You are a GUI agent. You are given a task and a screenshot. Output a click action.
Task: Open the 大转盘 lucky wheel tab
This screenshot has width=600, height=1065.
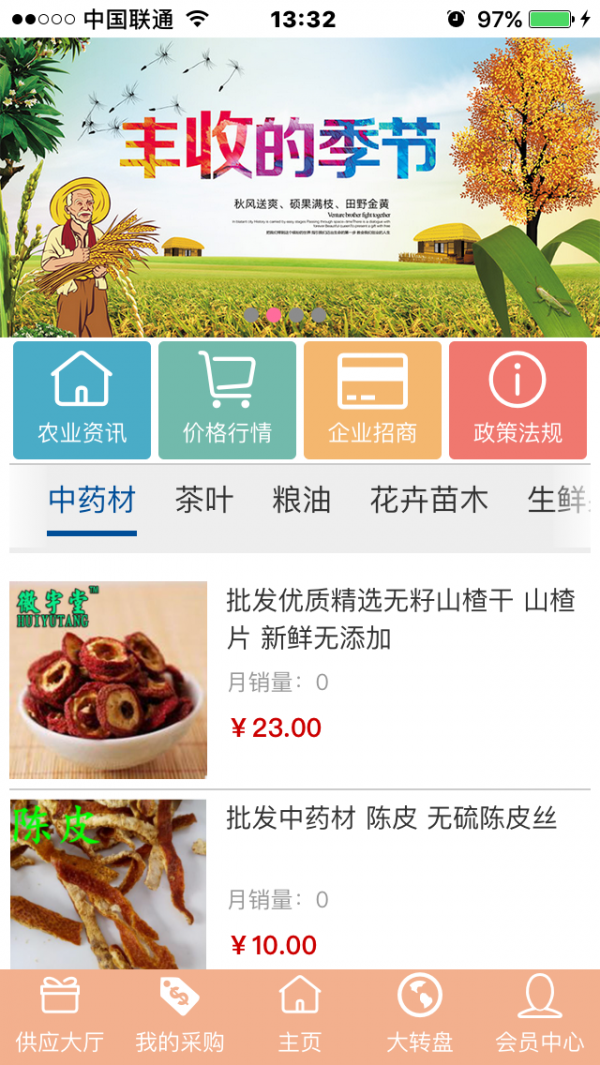click(x=420, y=1017)
